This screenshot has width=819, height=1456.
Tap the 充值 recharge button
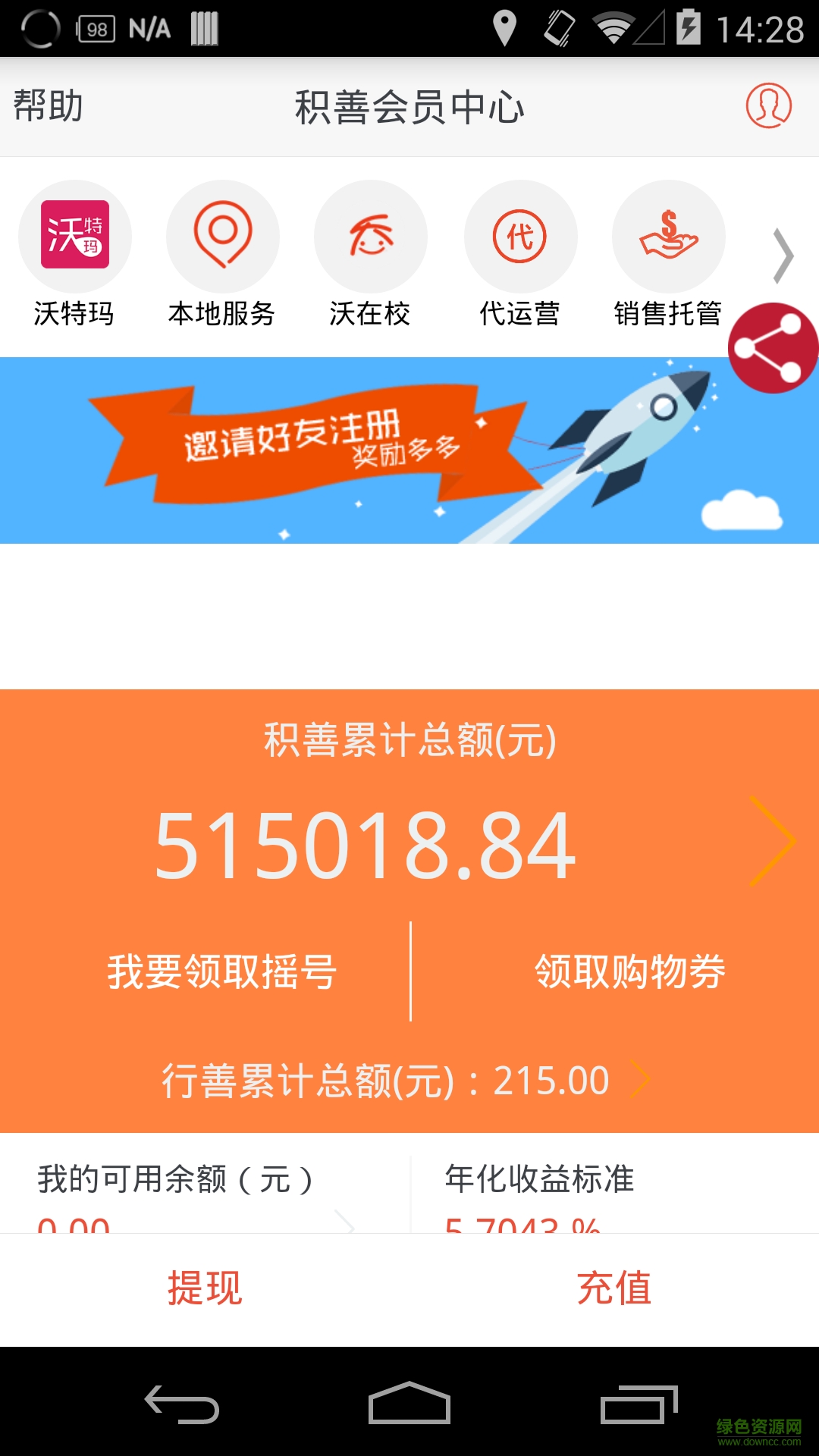tap(614, 1288)
